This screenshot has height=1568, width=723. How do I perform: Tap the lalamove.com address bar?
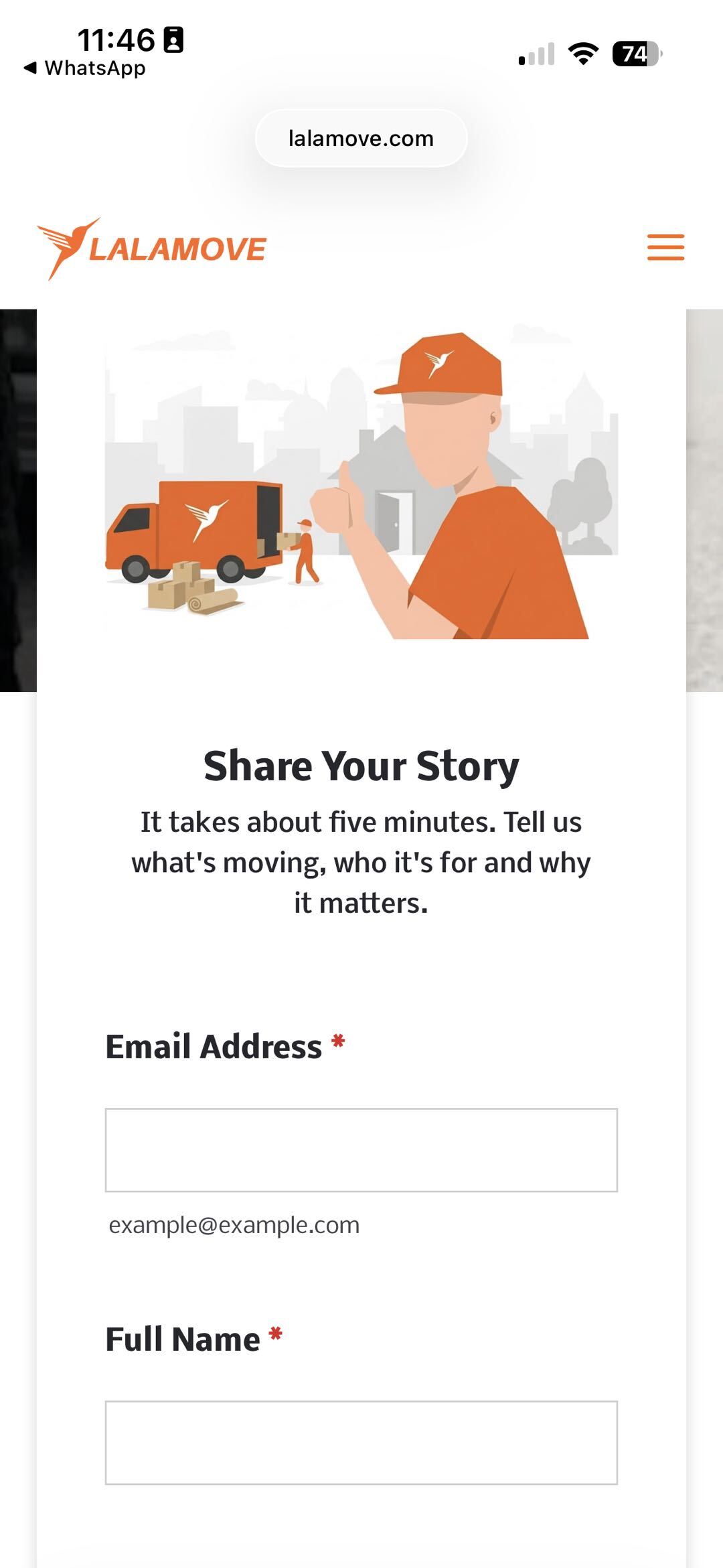click(361, 138)
